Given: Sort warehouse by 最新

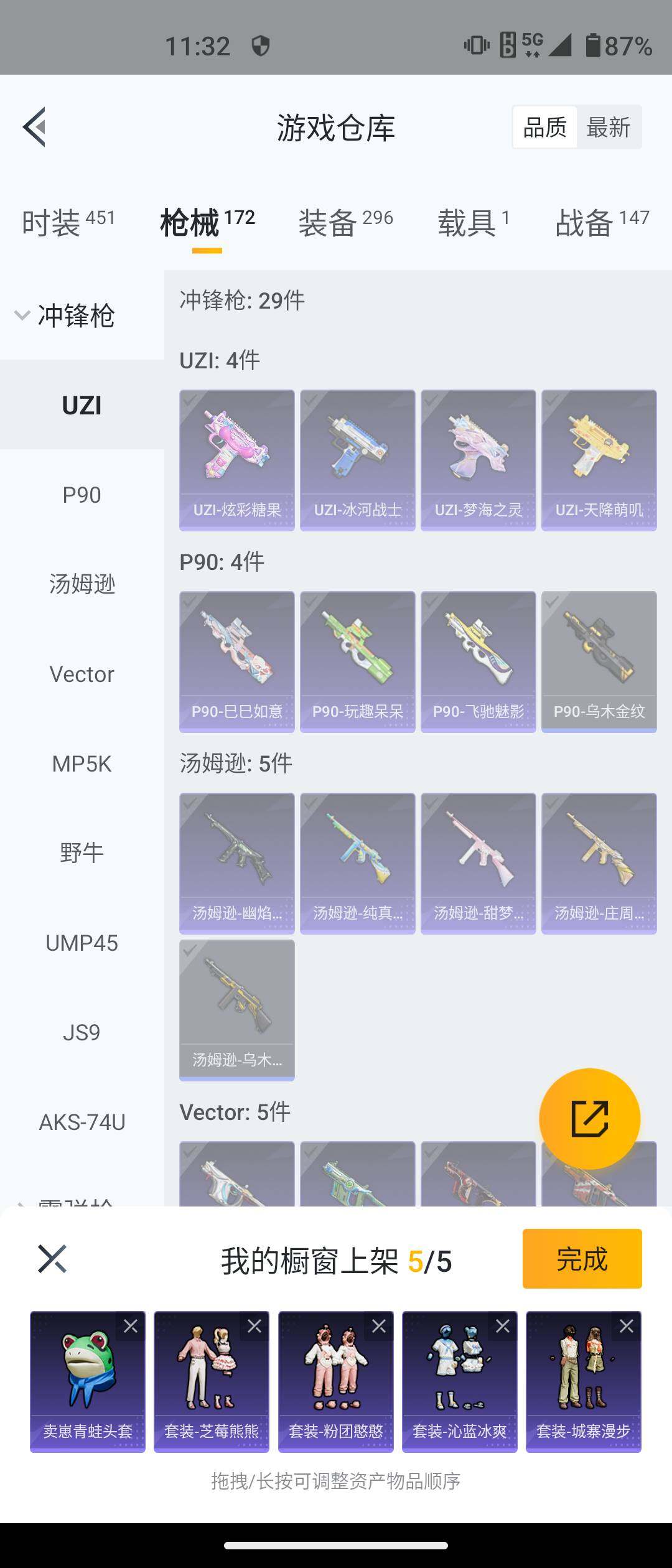Looking at the screenshot, I should point(608,128).
